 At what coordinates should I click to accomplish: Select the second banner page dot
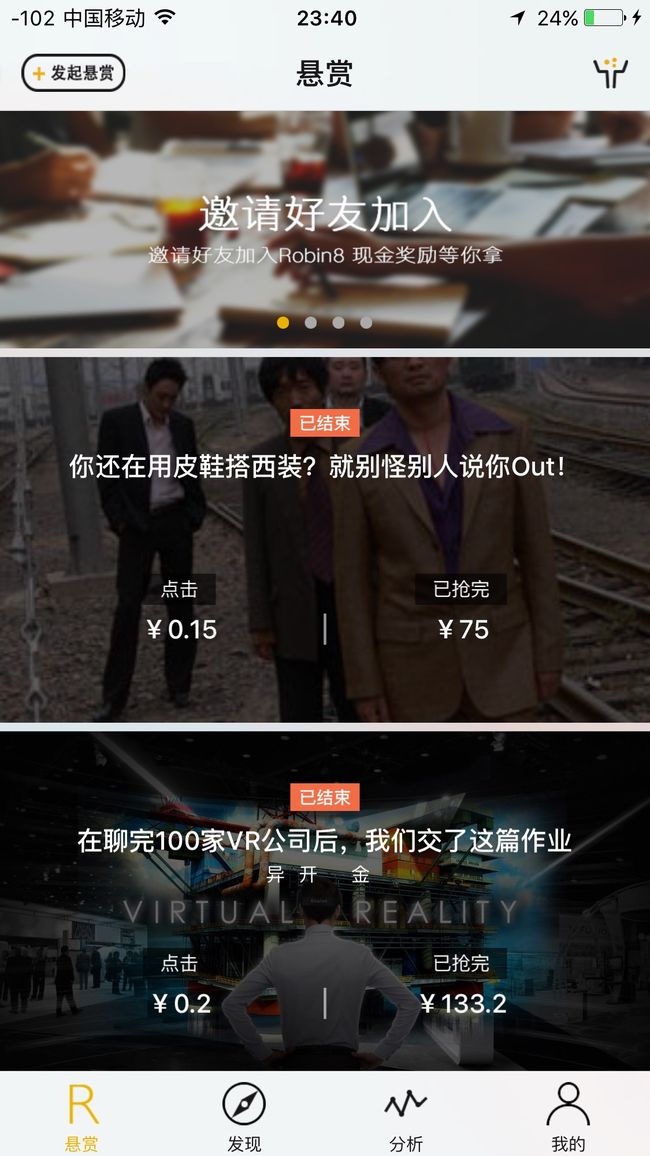[x=311, y=322]
